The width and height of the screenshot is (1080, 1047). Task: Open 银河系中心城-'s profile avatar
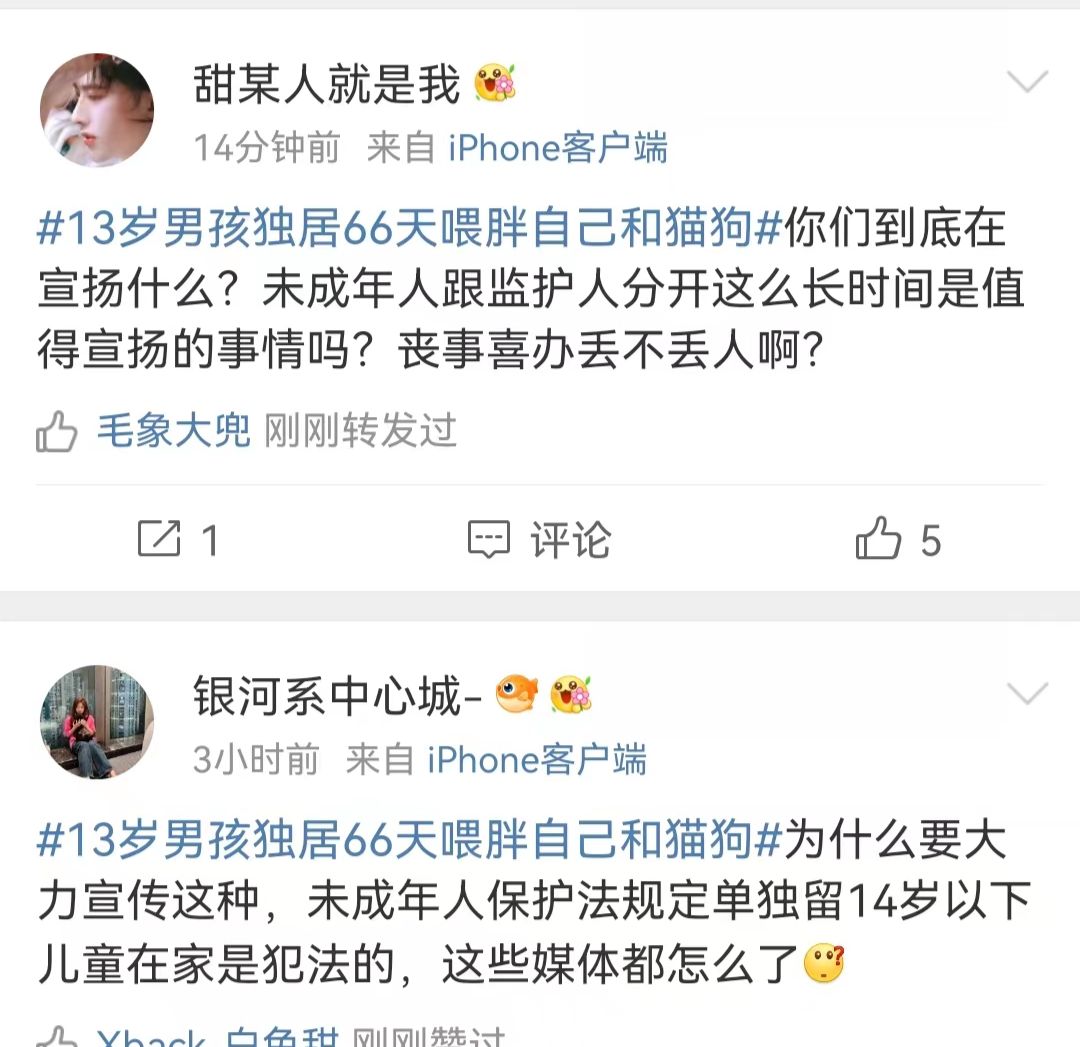[97, 722]
